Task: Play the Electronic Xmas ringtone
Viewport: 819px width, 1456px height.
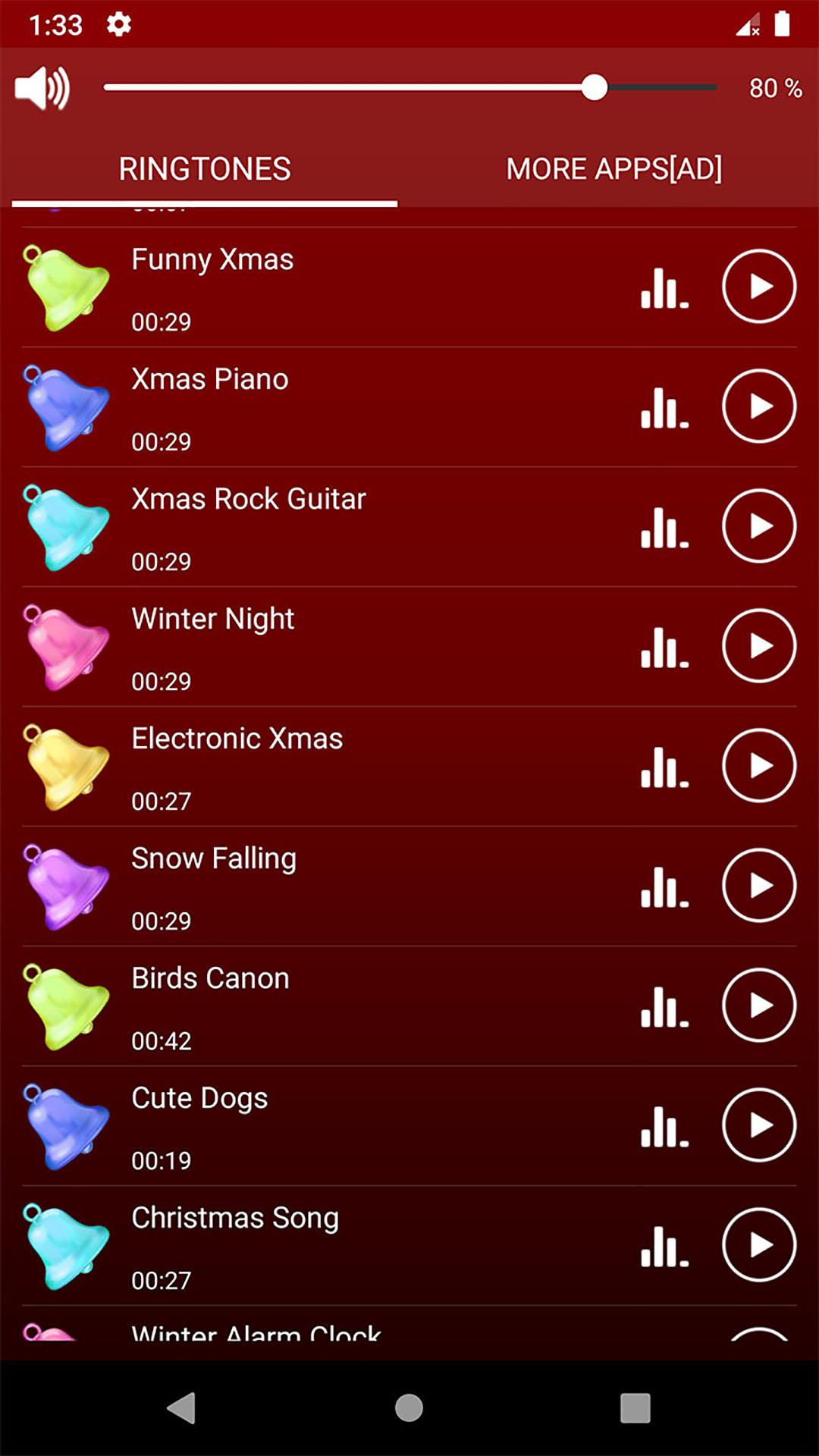Action: coord(758,766)
